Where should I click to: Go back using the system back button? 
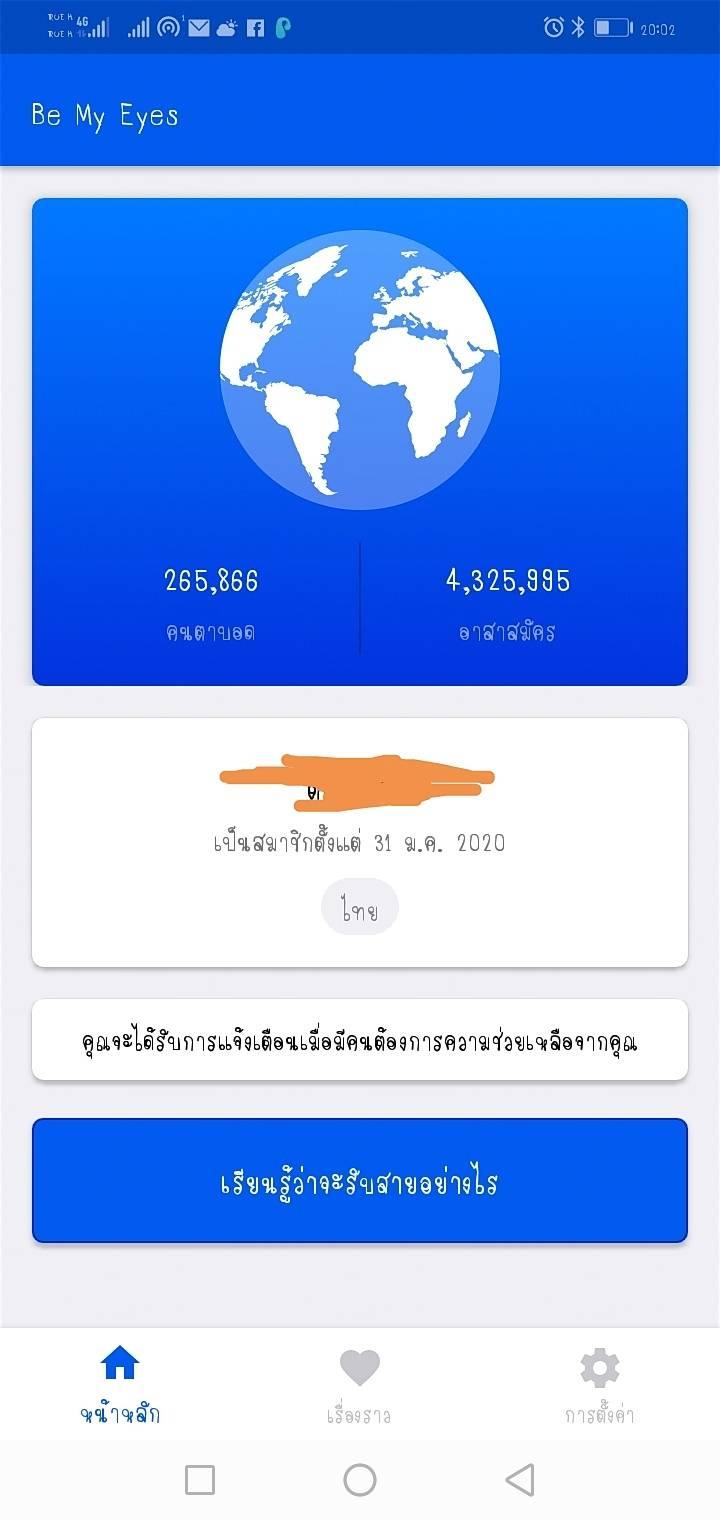click(520, 1480)
